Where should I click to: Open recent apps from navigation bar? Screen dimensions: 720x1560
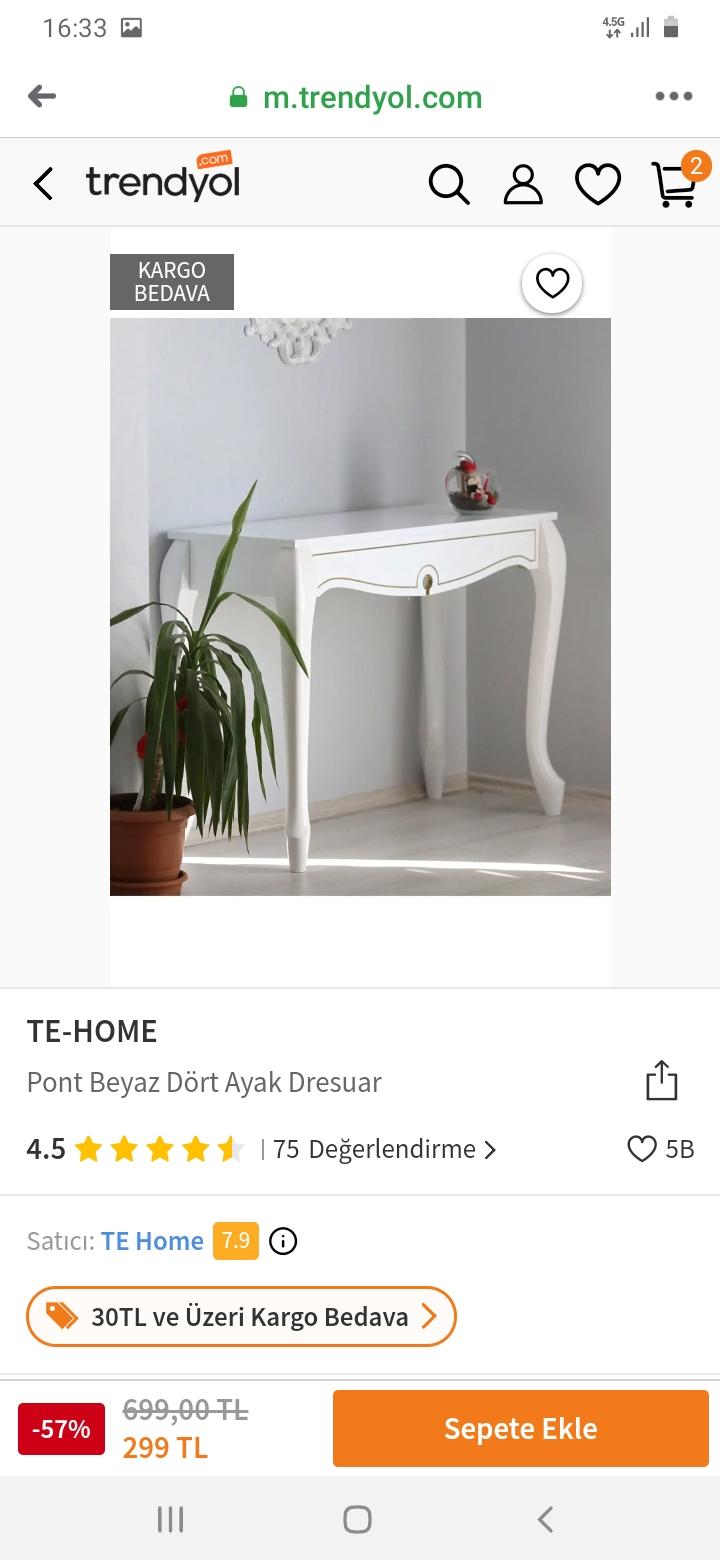[170, 1520]
